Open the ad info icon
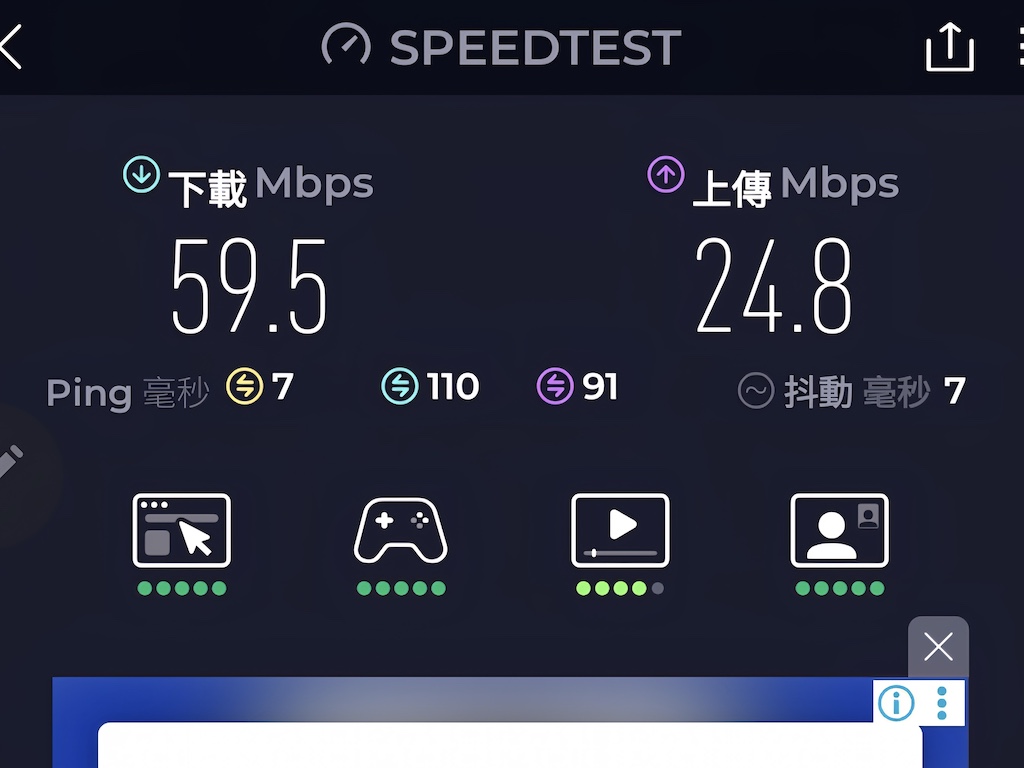The image size is (1024, 768). point(896,704)
